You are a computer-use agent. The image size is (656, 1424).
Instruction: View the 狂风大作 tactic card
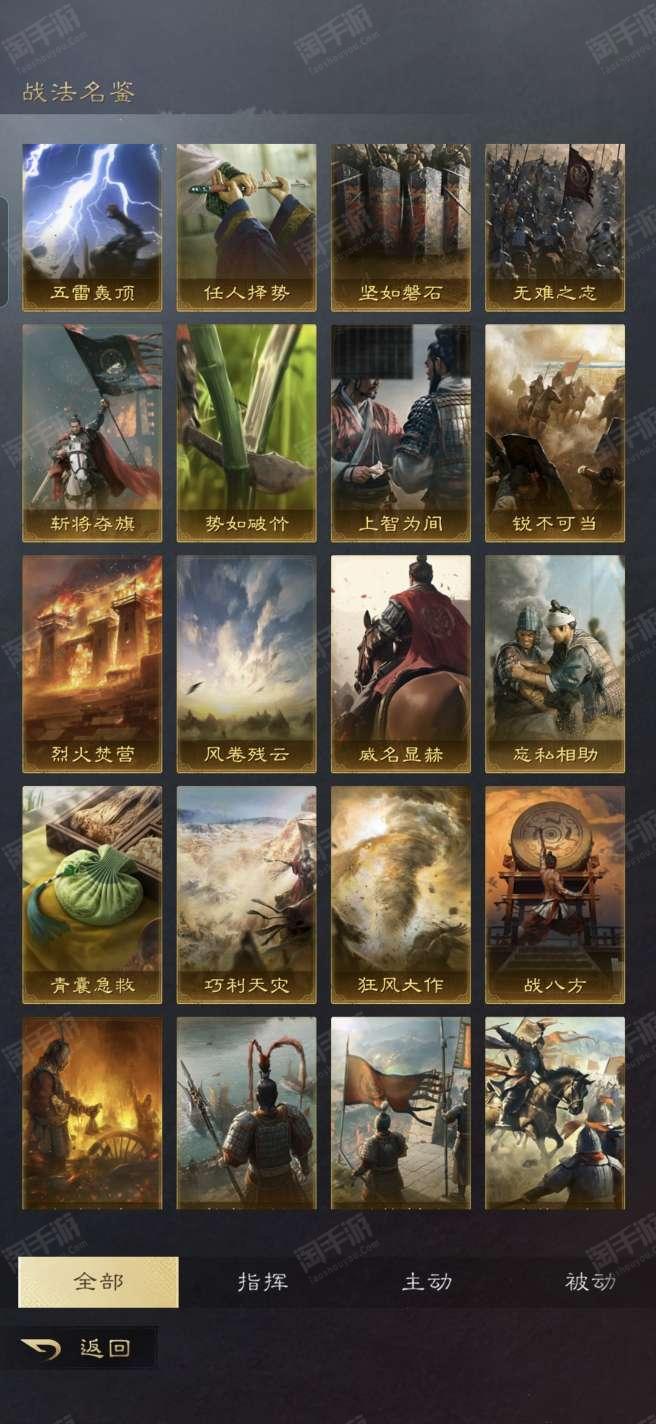pos(401,895)
